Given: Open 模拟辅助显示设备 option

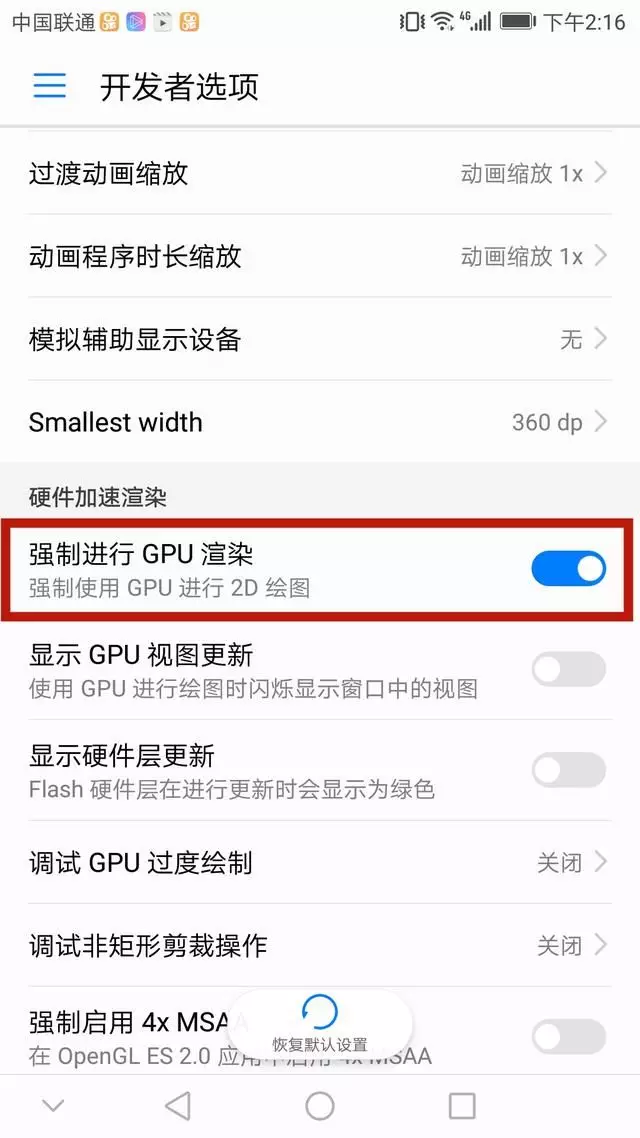Looking at the screenshot, I should pos(320,339).
